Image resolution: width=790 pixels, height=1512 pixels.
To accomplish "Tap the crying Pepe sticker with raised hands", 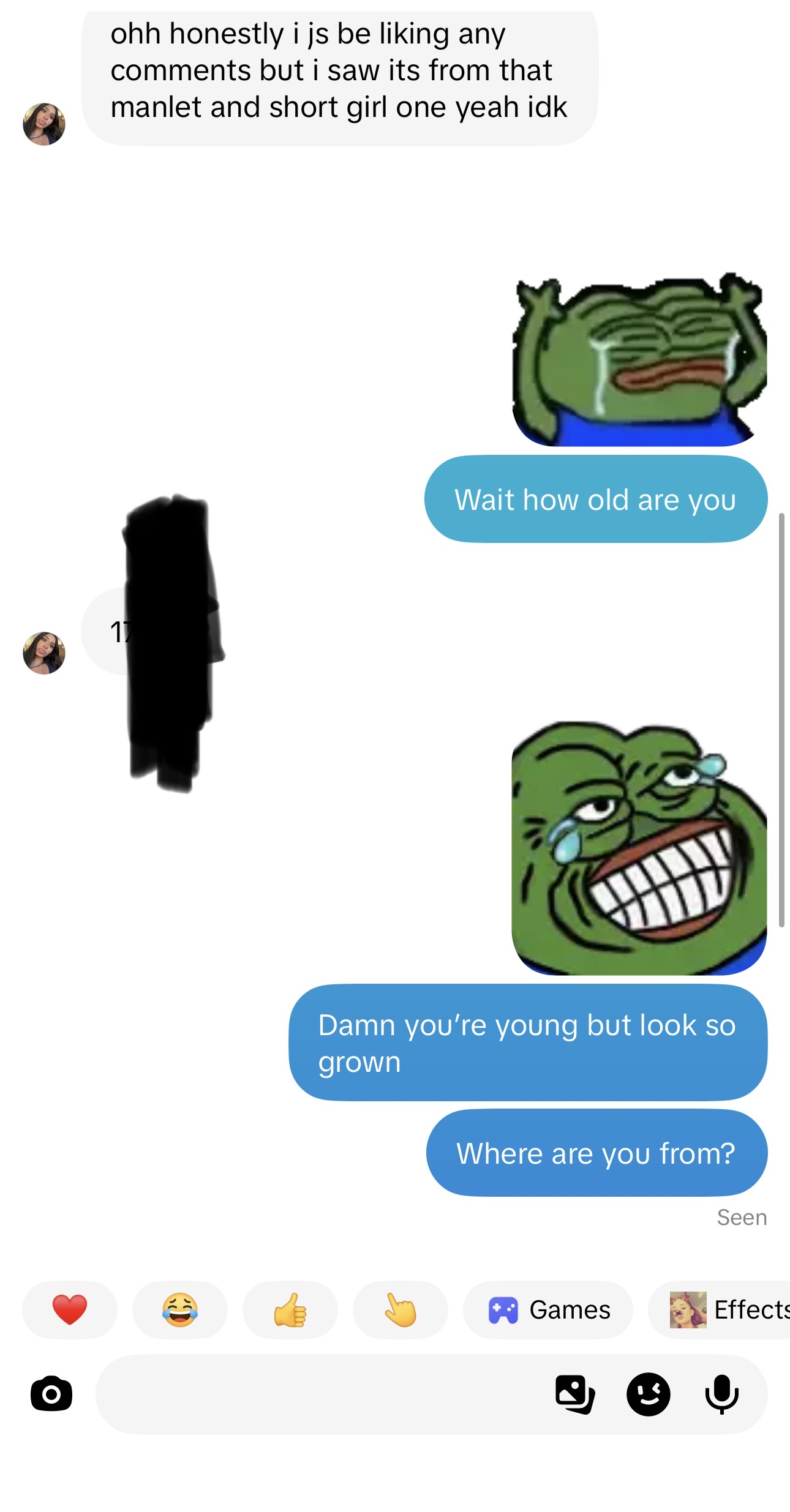I will (x=639, y=360).
